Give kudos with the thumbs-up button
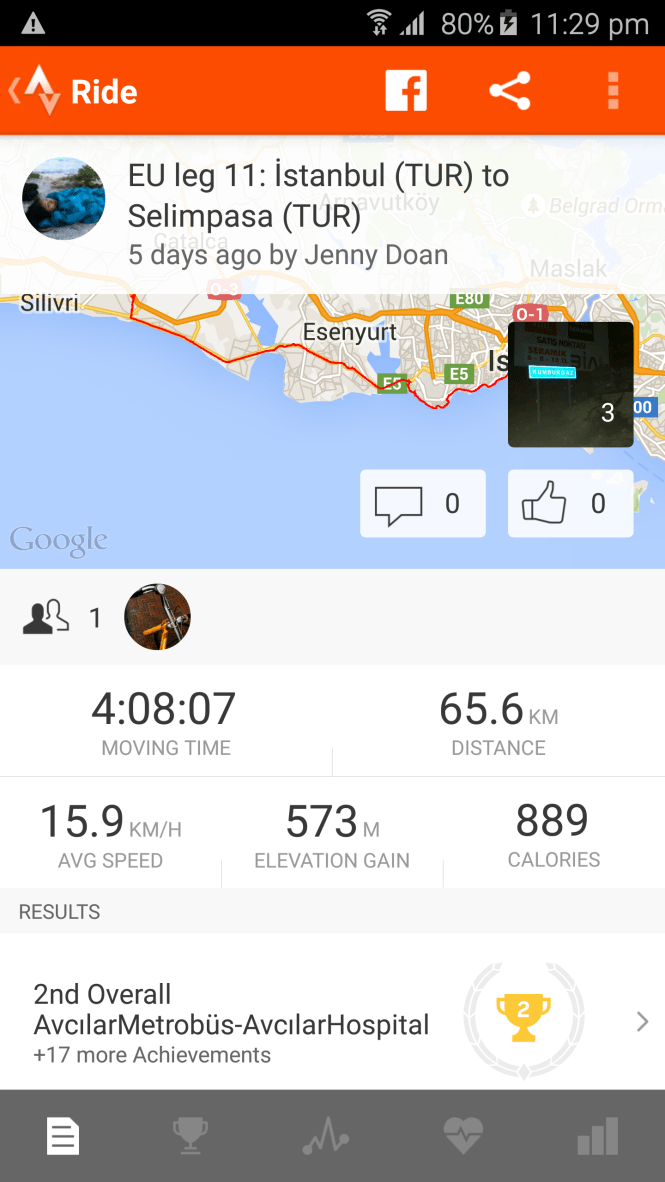Image resolution: width=665 pixels, height=1182 pixels. click(x=570, y=504)
